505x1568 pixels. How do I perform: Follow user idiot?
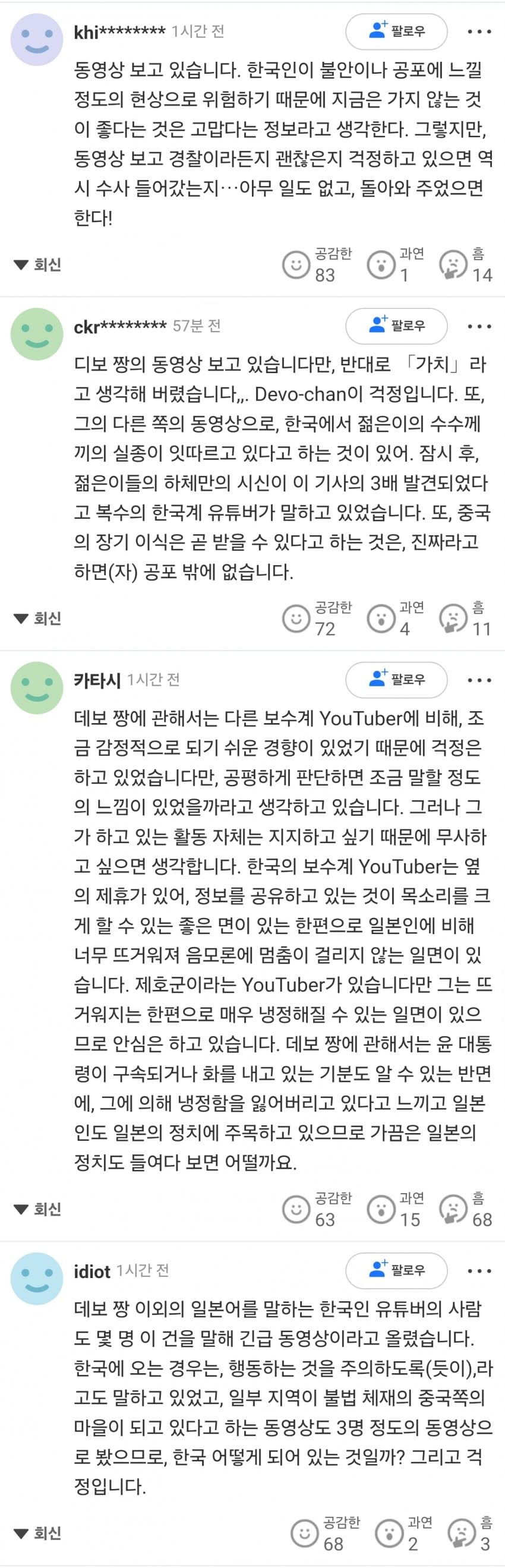[396, 1270]
